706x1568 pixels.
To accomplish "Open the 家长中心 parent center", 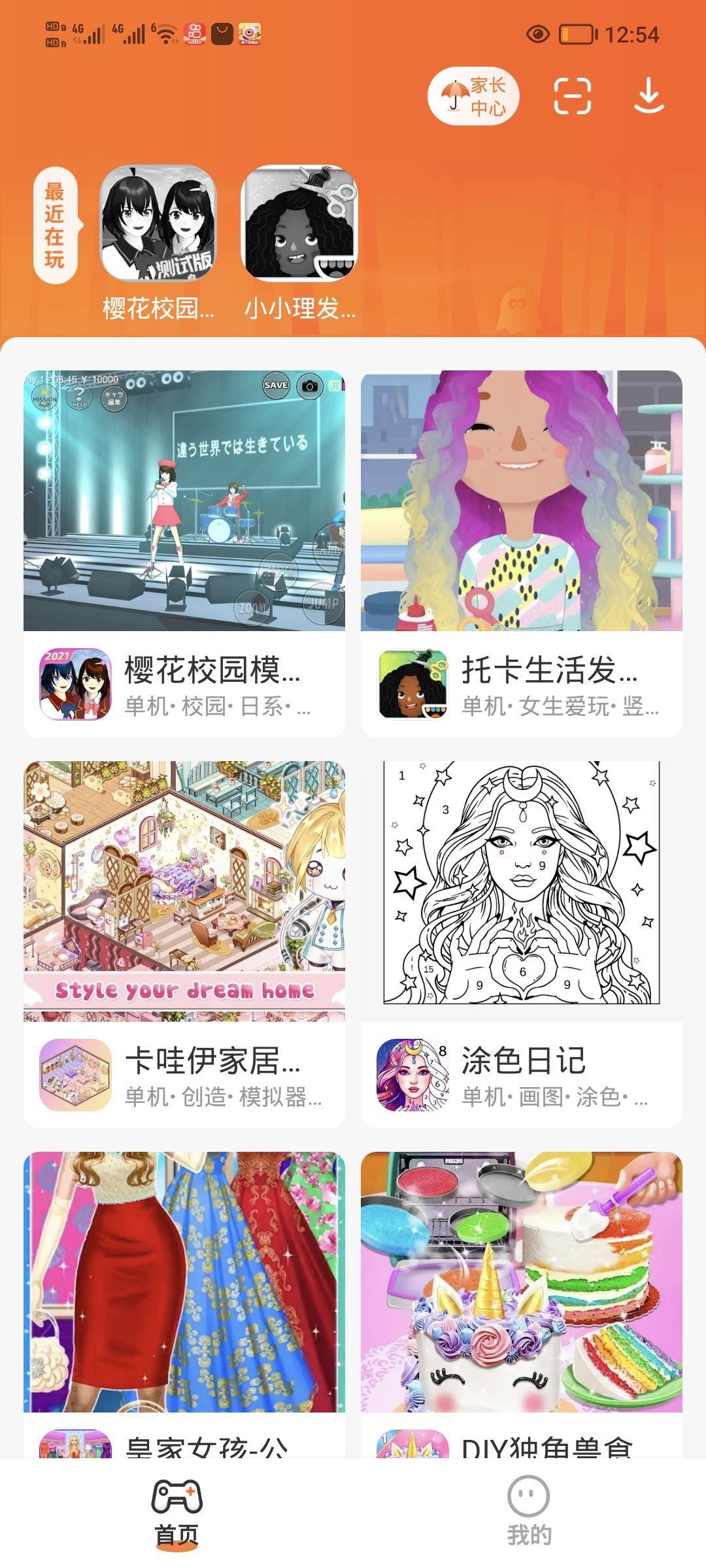I will pyautogui.click(x=473, y=96).
